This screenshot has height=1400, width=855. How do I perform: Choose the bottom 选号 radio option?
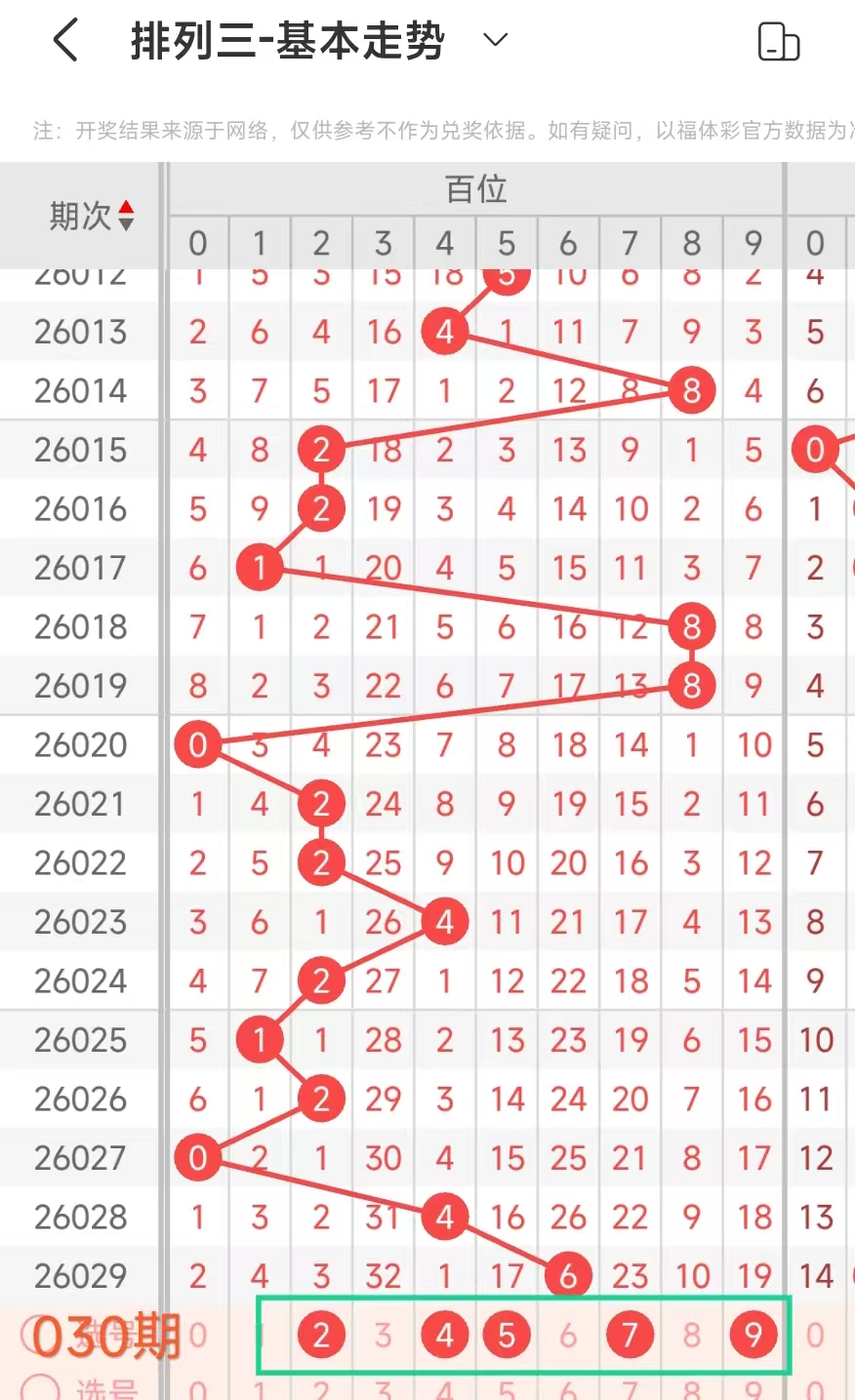tap(41, 1388)
